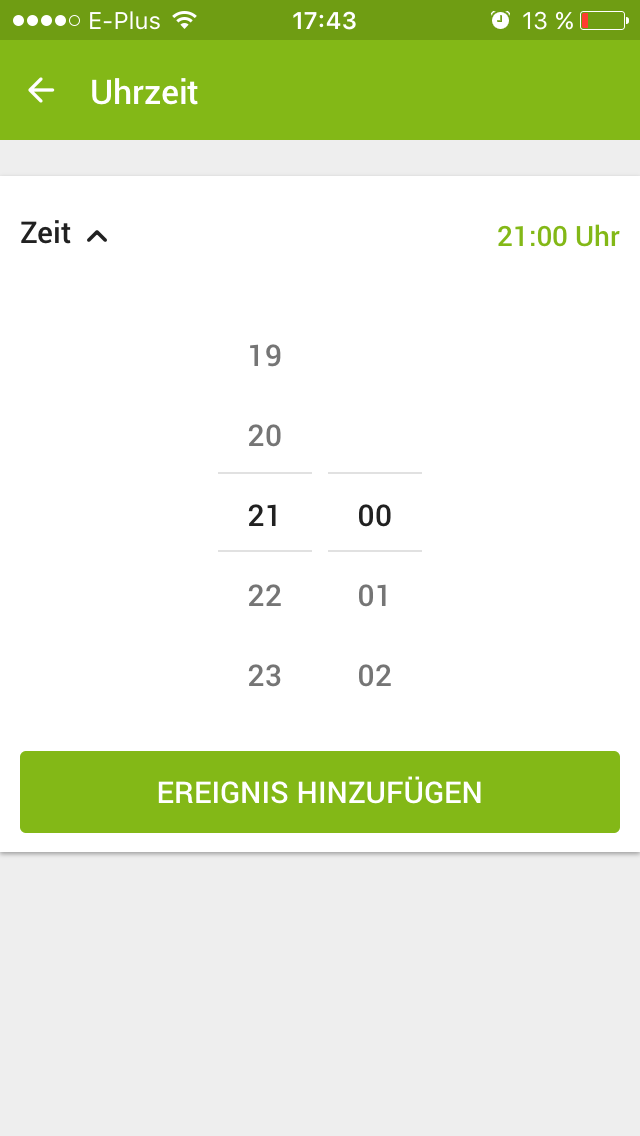Select minute 02 in the picker

pos(374,676)
